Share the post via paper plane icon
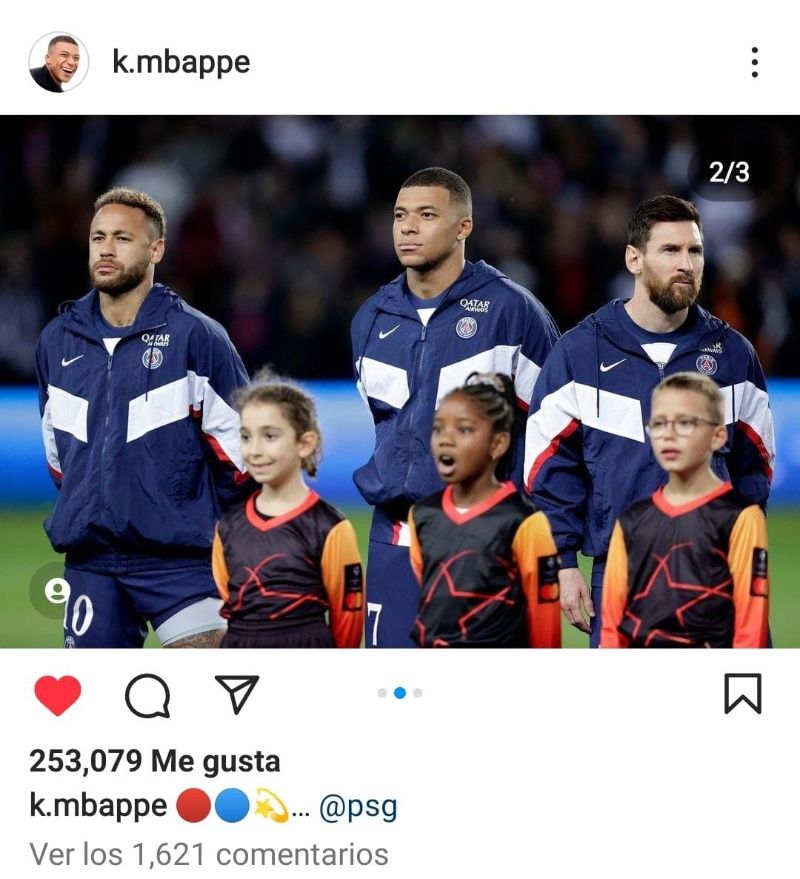 click(x=237, y=694)
